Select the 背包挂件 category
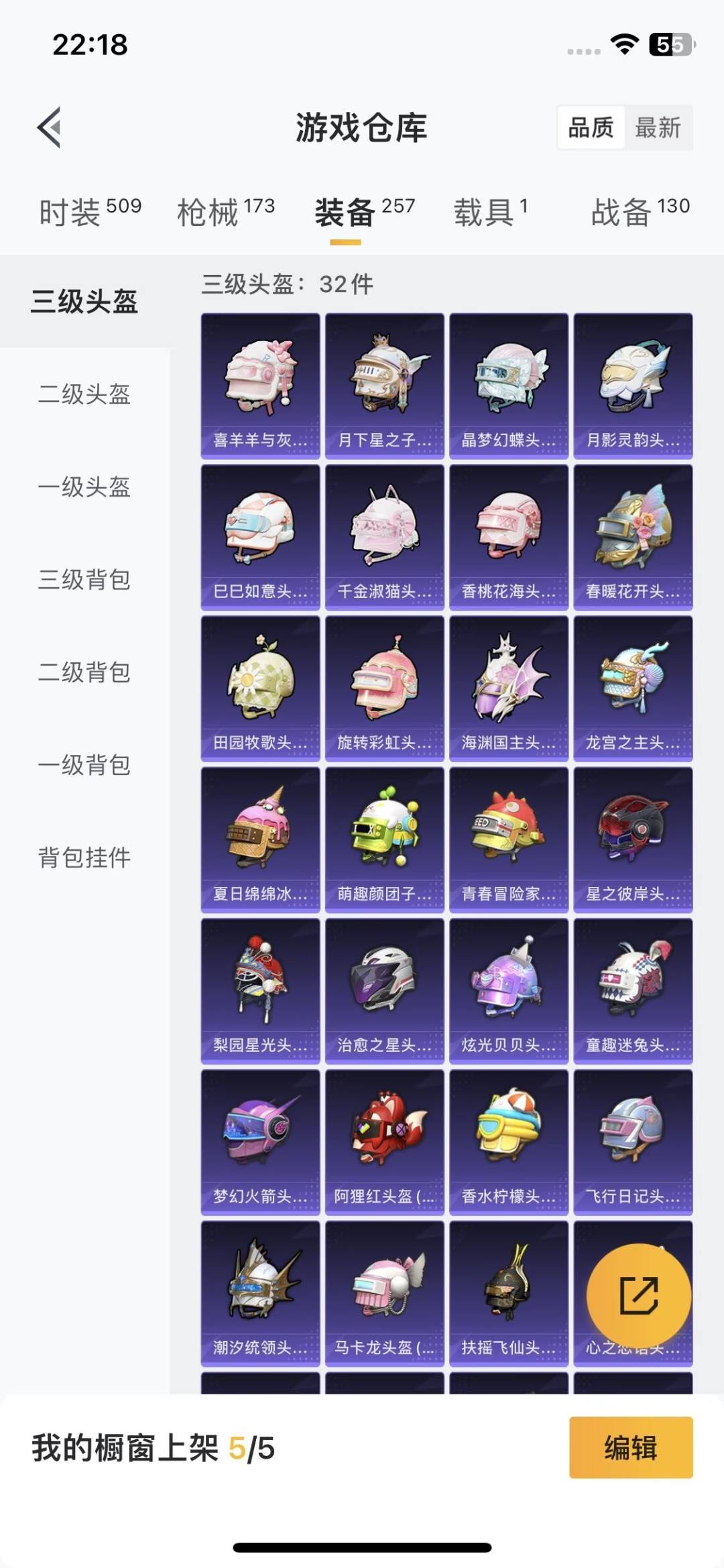The width and height of the screenshot is (724, 1568). tap(84, 857)
